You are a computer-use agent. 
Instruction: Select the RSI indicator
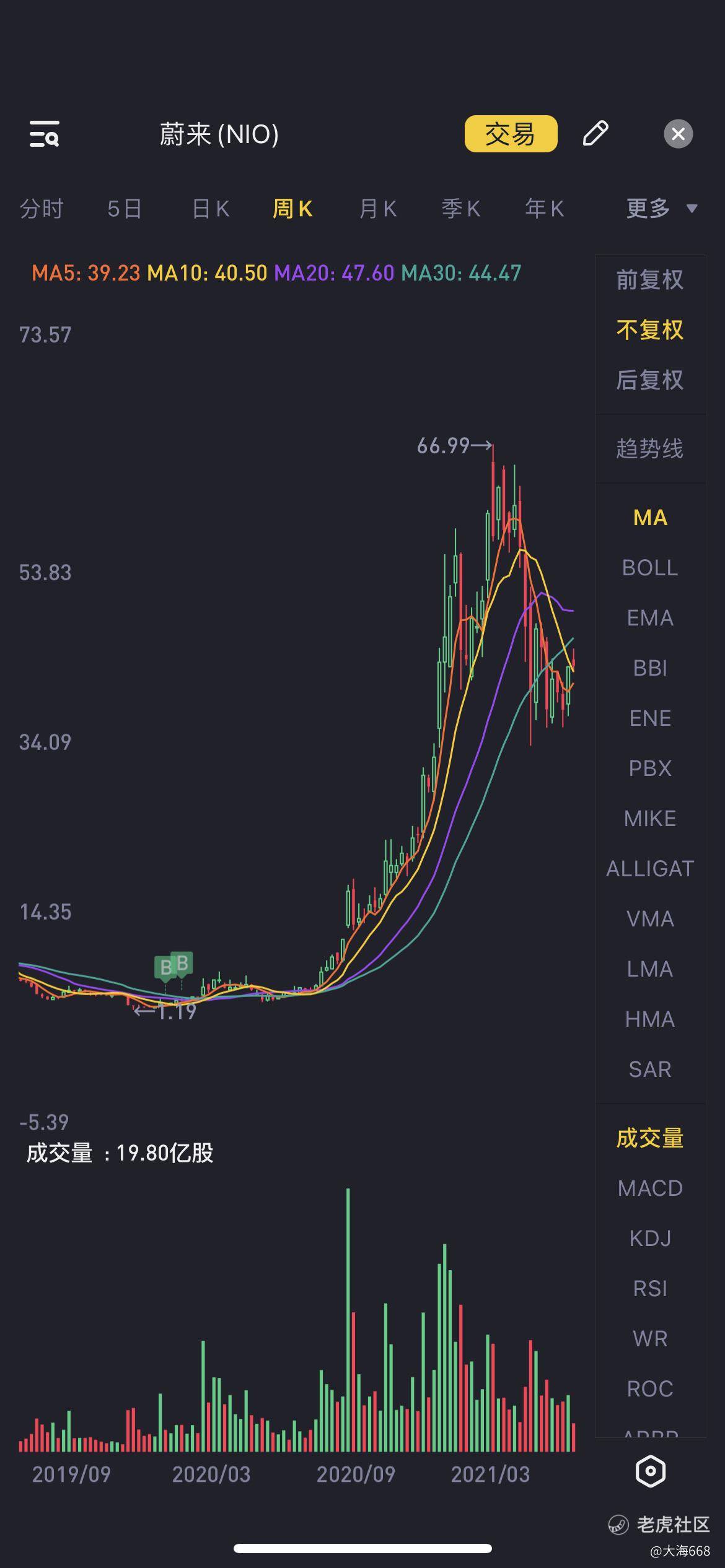(x=649, y=1289)
